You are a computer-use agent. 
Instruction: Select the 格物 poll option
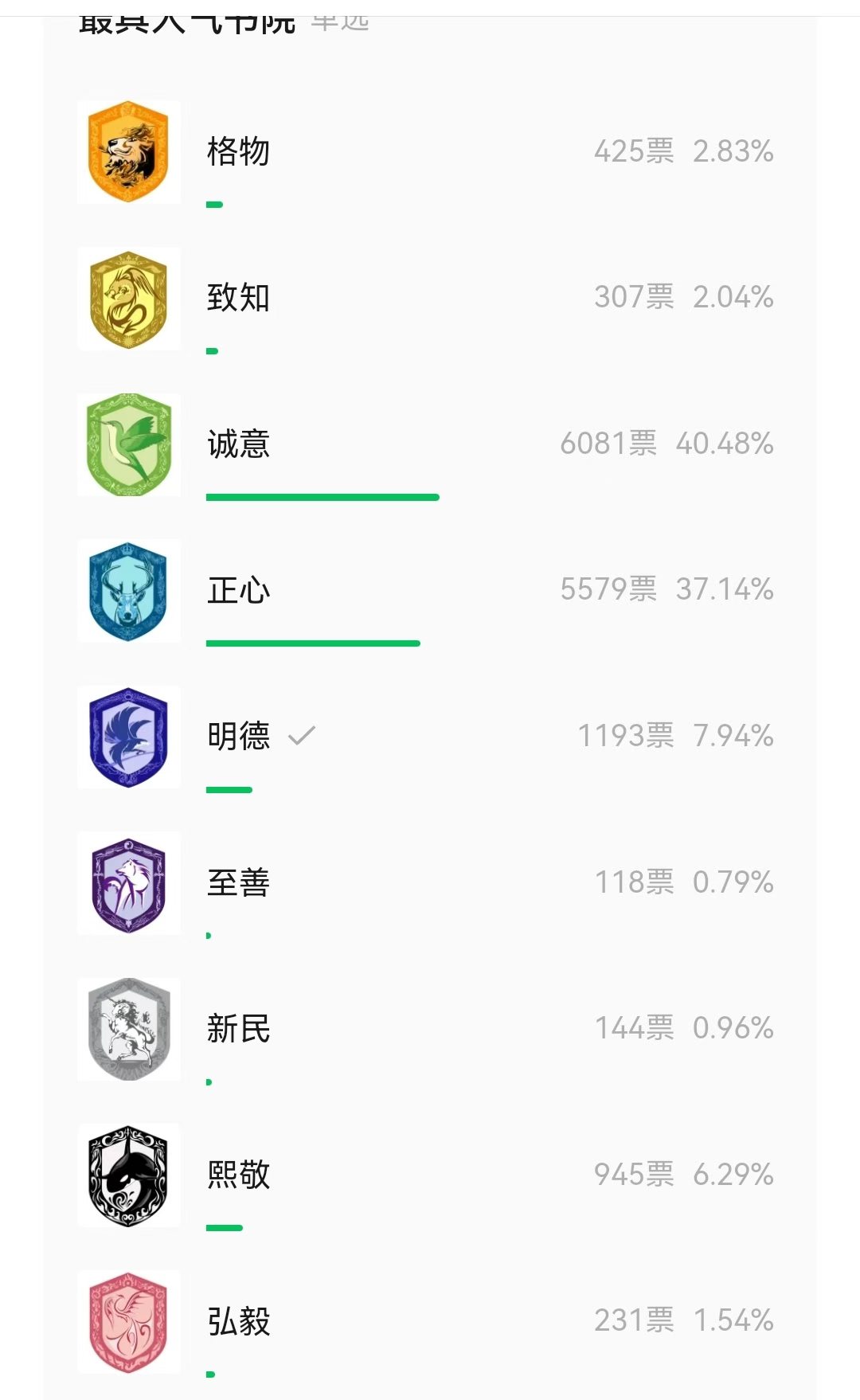click(x=239, y=151)
